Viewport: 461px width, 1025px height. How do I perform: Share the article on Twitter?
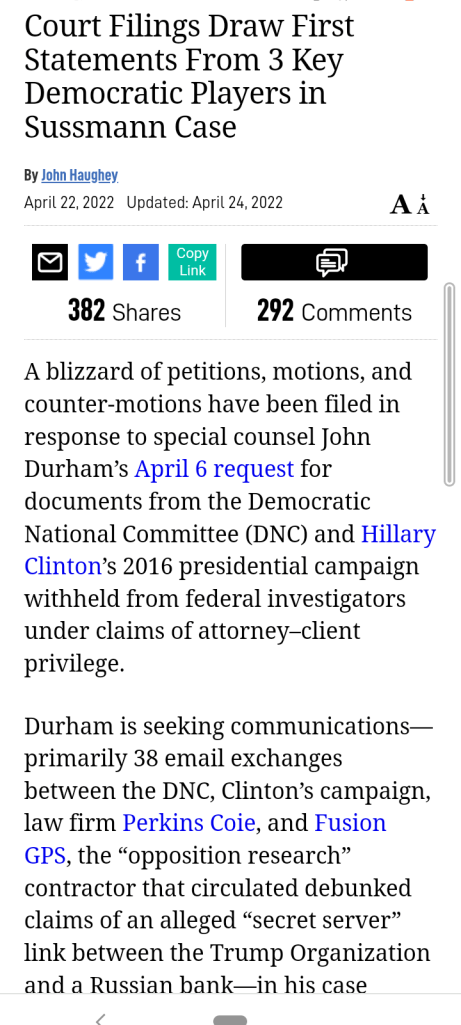click(x=95, y=262)
